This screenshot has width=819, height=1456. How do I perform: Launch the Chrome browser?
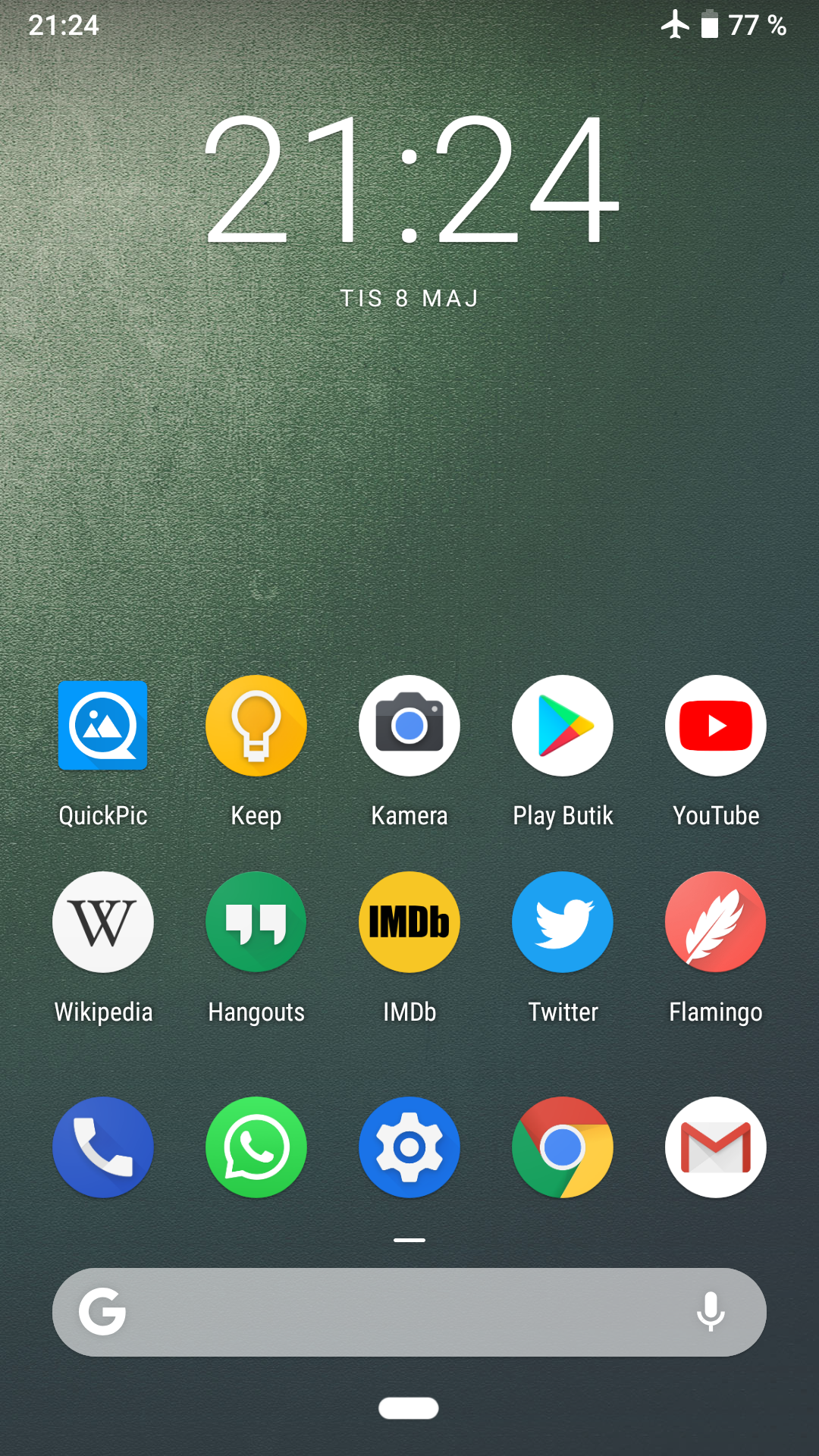(x=563, y=1147)
